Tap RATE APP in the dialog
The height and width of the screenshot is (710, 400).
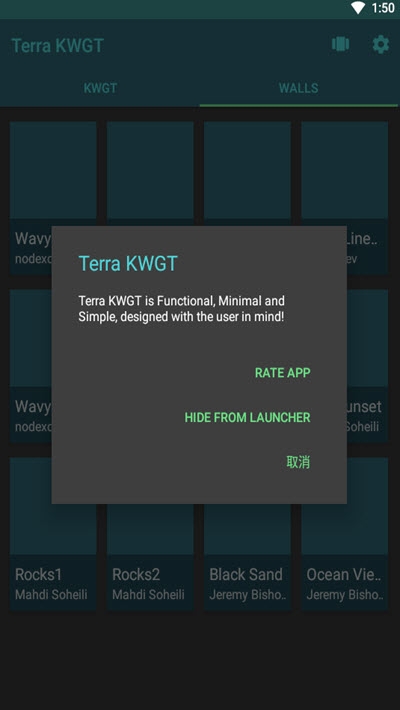point(283,373)
